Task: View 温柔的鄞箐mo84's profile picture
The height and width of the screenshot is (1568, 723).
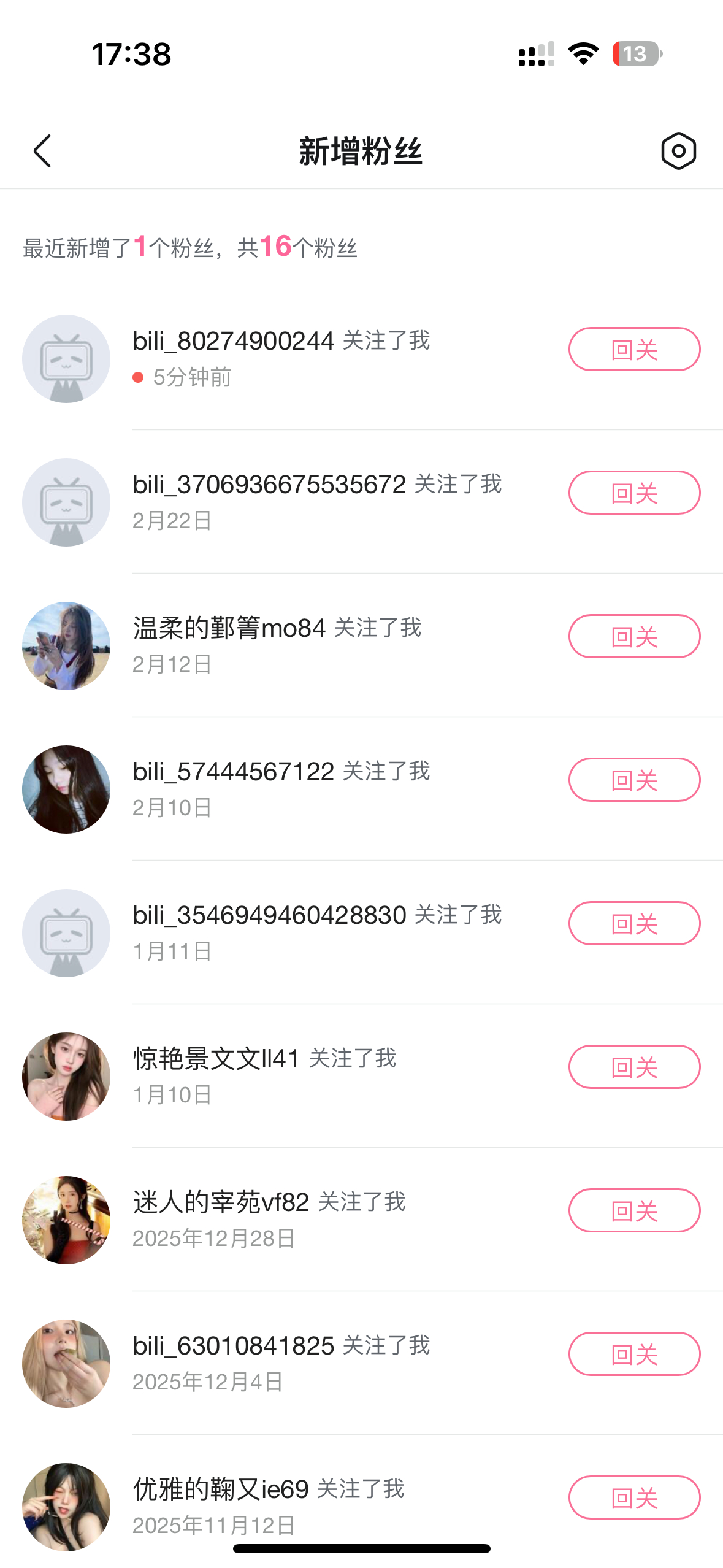Action: (66, 646)
